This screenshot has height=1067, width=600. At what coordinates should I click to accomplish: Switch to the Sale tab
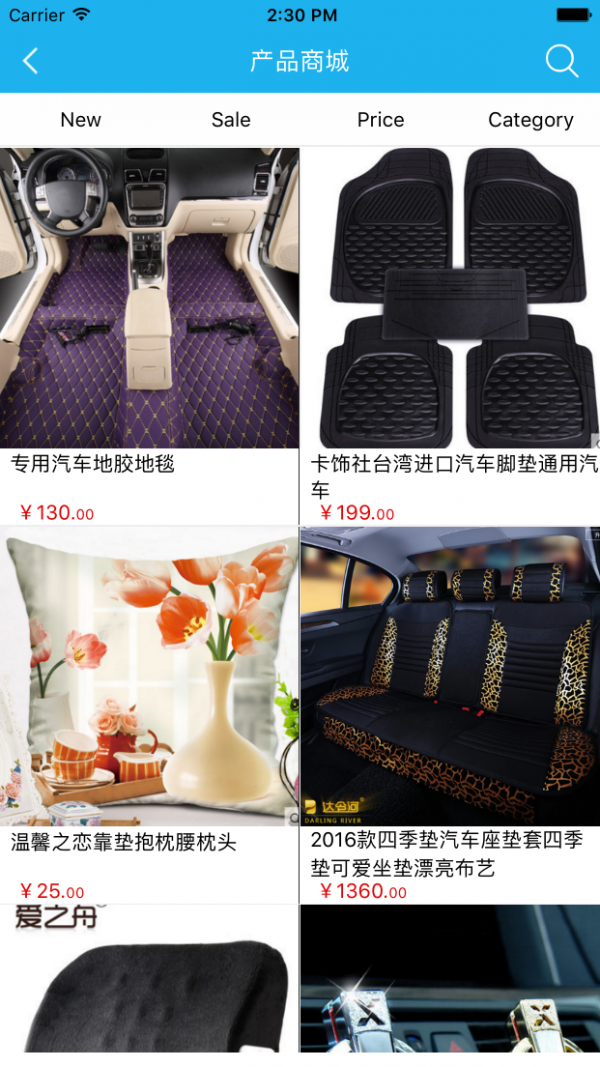pyautogui.click(x=230, y=120)
